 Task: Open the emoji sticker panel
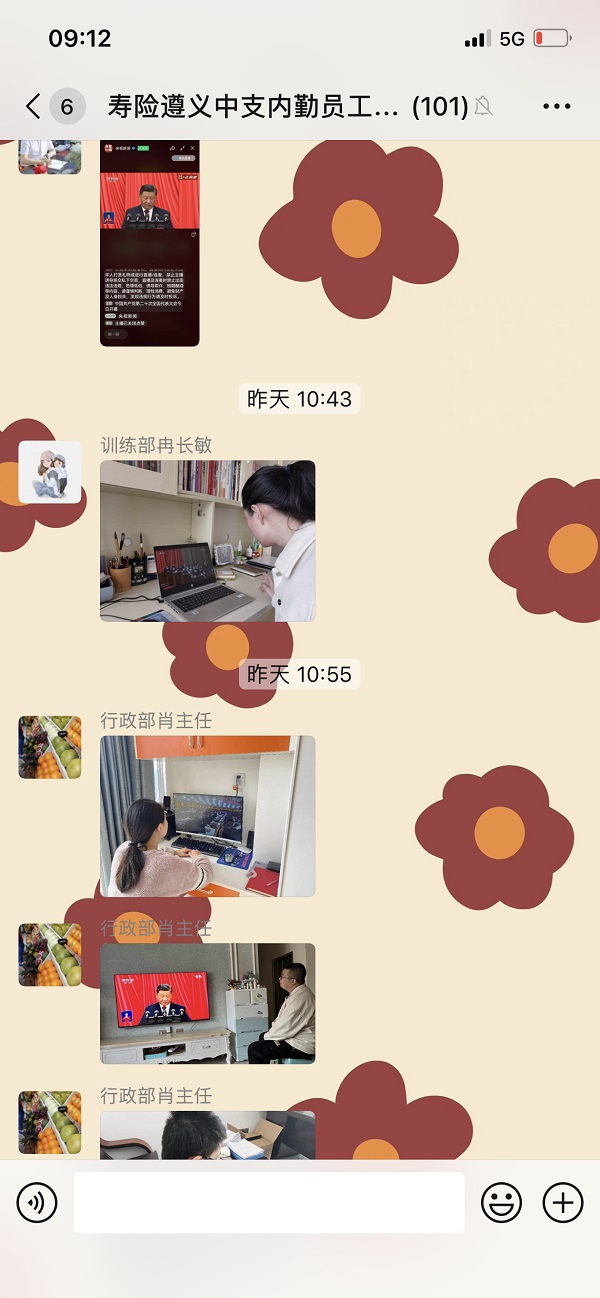click(501, 1203)
